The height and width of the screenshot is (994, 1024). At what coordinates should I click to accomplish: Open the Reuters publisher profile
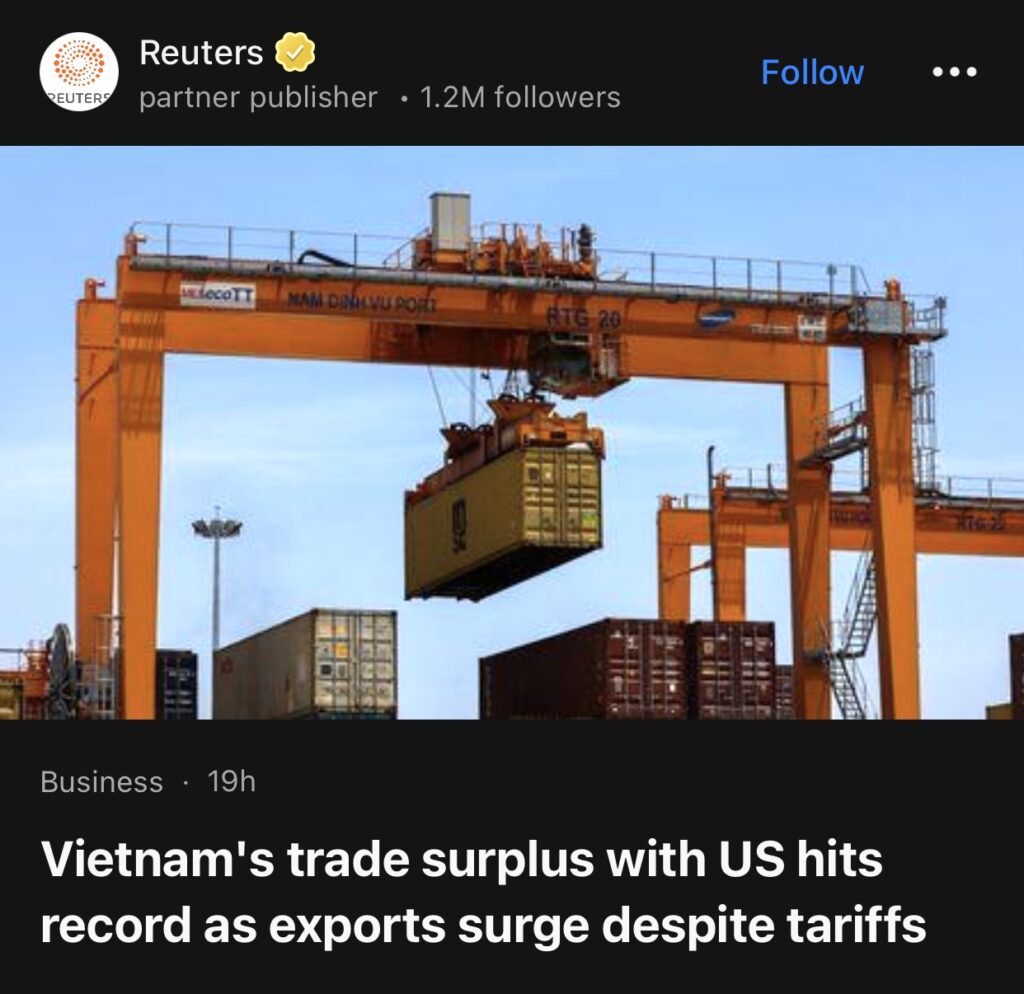point(201,52)
